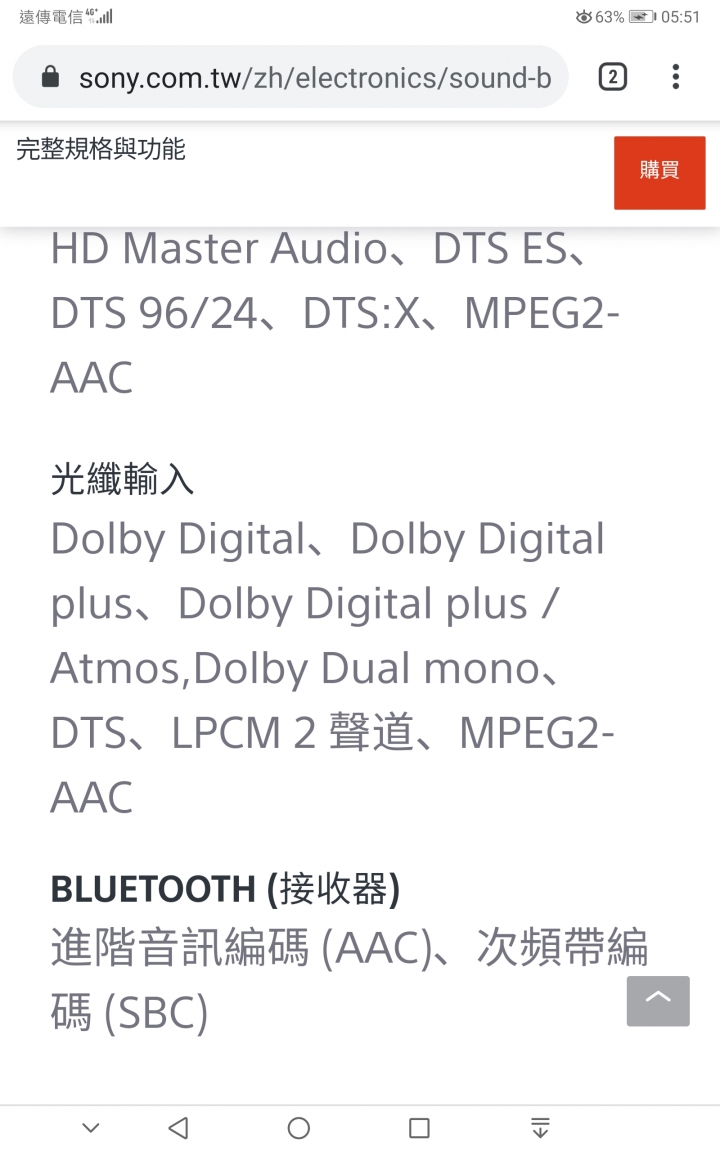Open recent apps with the square button
Viewport: 720px width, 1152px height.
(x=419, y=1128)
